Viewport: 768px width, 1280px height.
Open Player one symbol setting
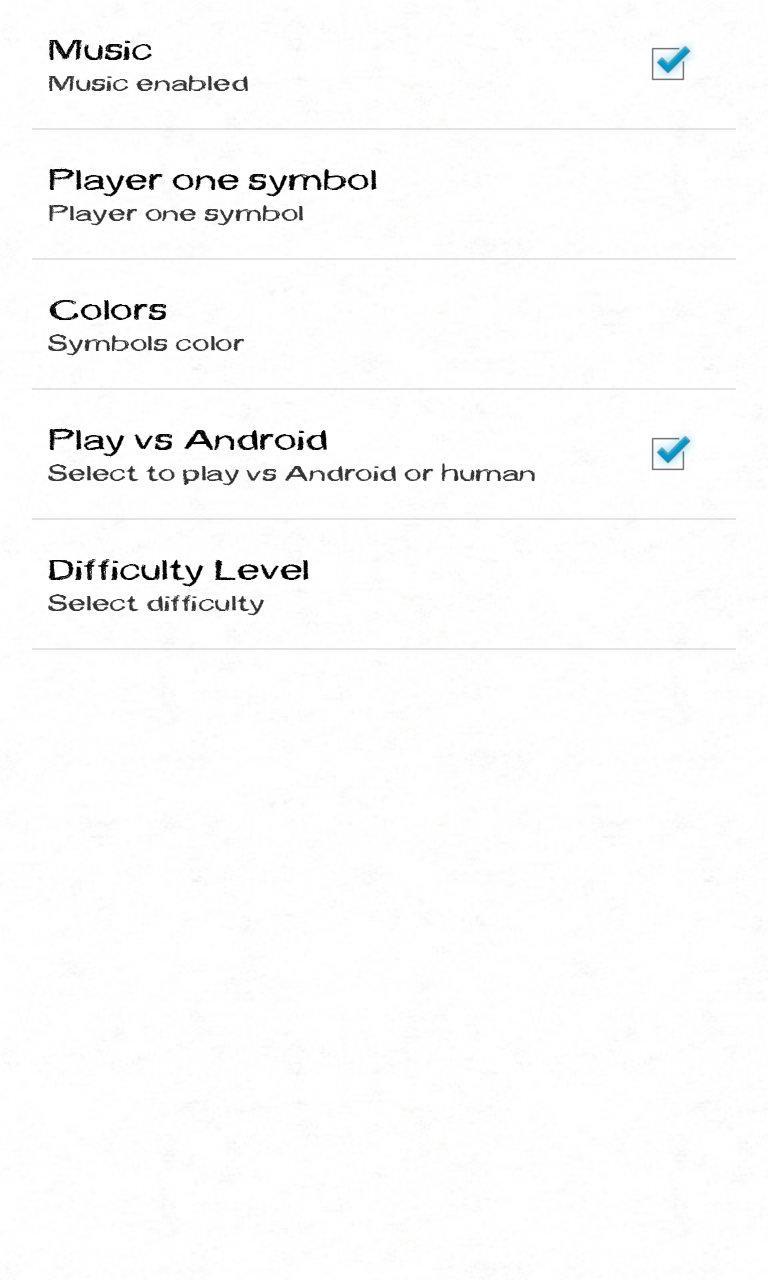coord(212,194)
